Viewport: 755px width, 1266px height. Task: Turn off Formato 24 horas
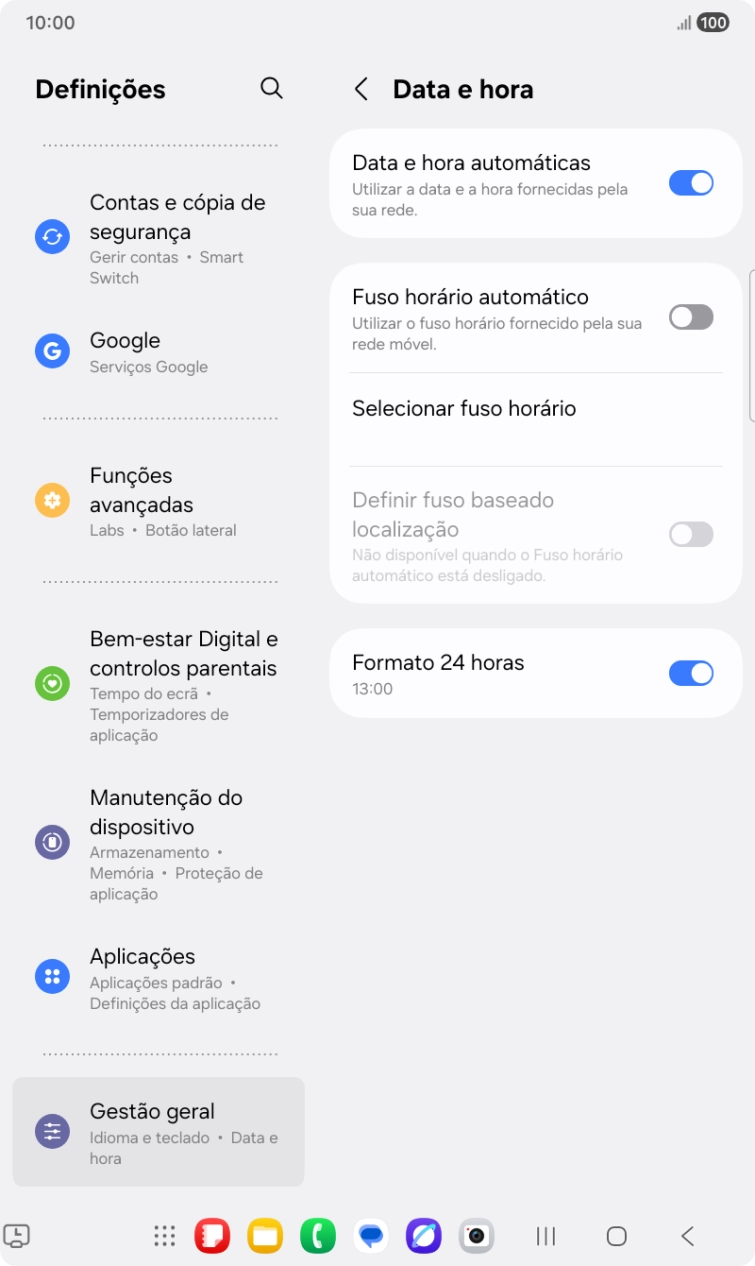pos(690,673)
